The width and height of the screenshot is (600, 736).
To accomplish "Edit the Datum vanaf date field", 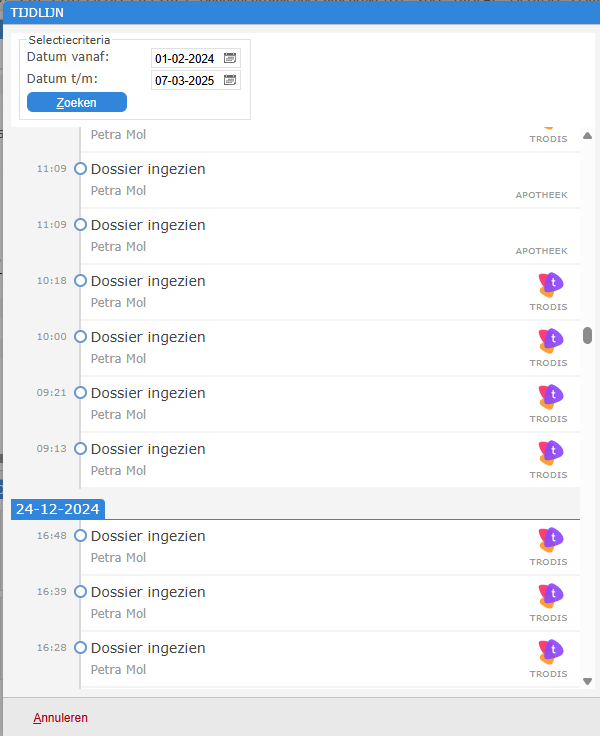I will pyautogui.click(x=186, y=58).
